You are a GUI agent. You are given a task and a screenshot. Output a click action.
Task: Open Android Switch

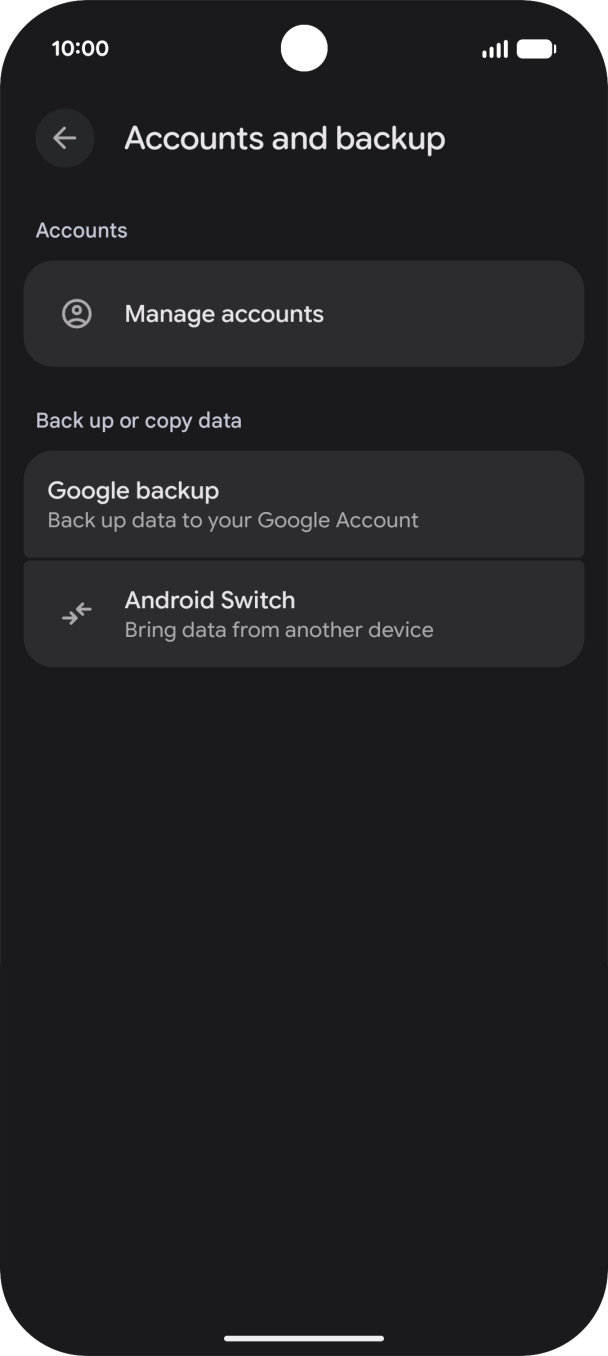tap(304, 614)
